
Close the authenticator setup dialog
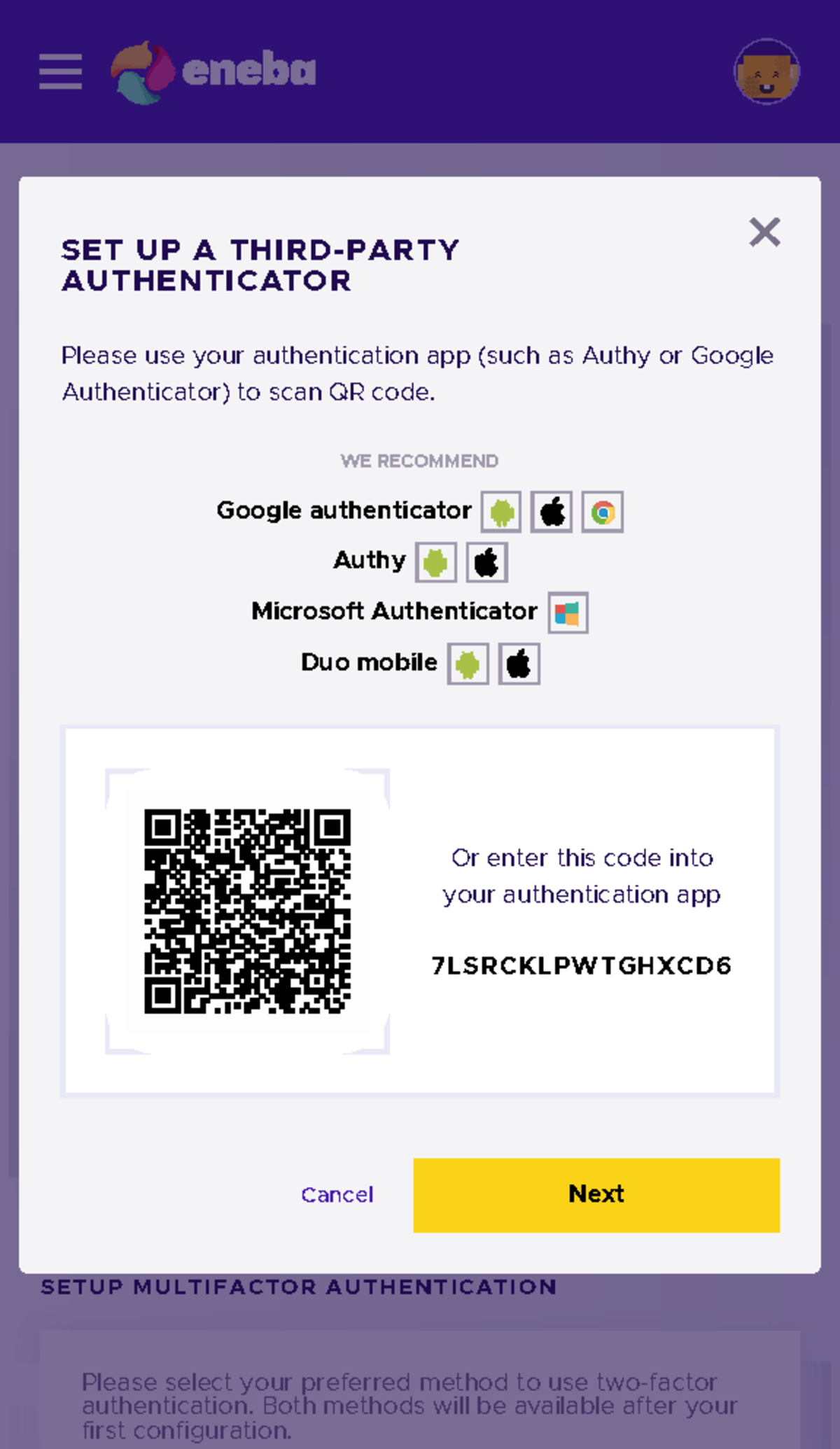coord(764,232)
